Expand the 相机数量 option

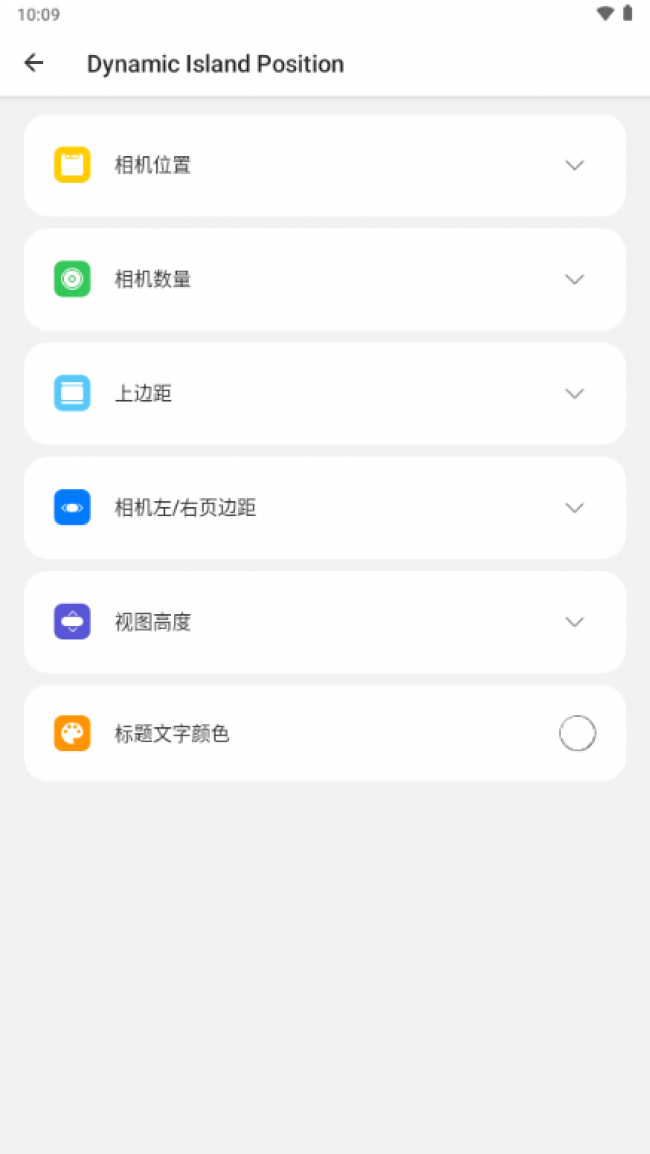click(325, 279)
